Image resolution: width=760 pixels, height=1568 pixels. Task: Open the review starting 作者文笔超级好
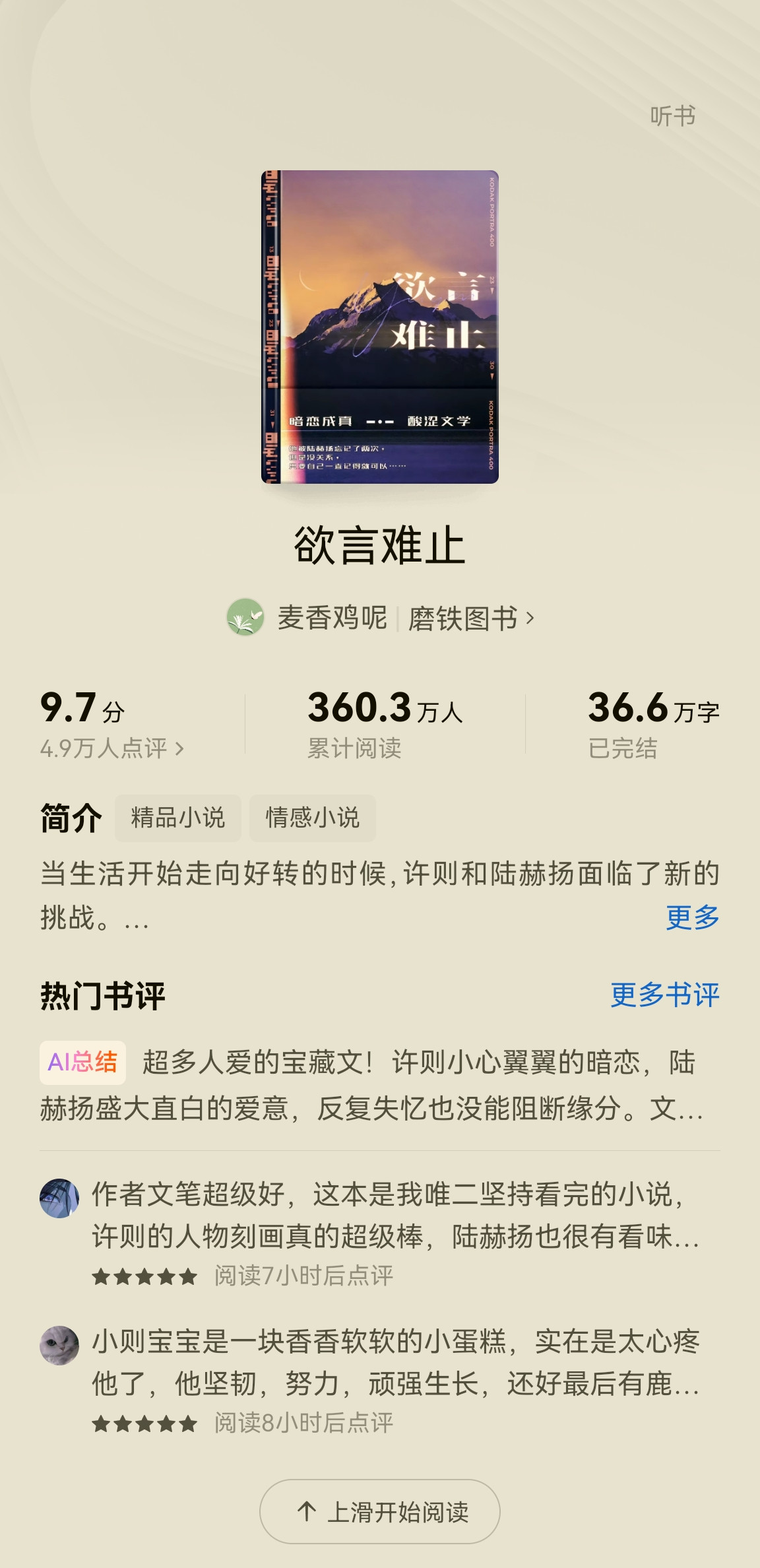380,1232
